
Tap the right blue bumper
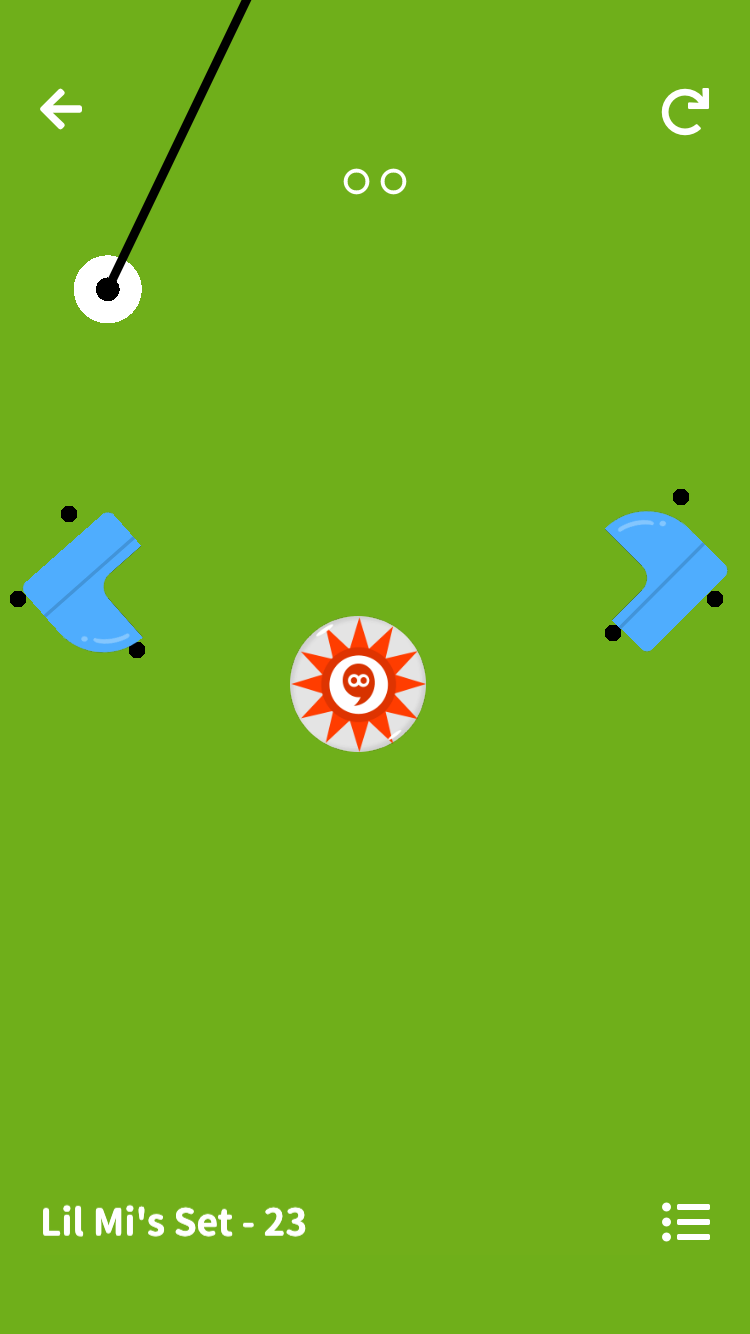point(666,580)
